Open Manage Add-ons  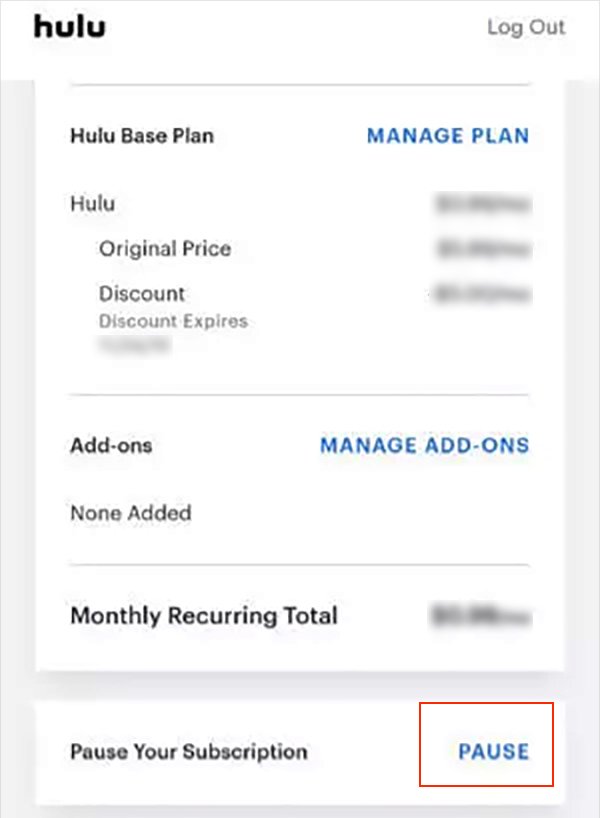[424, 445]
